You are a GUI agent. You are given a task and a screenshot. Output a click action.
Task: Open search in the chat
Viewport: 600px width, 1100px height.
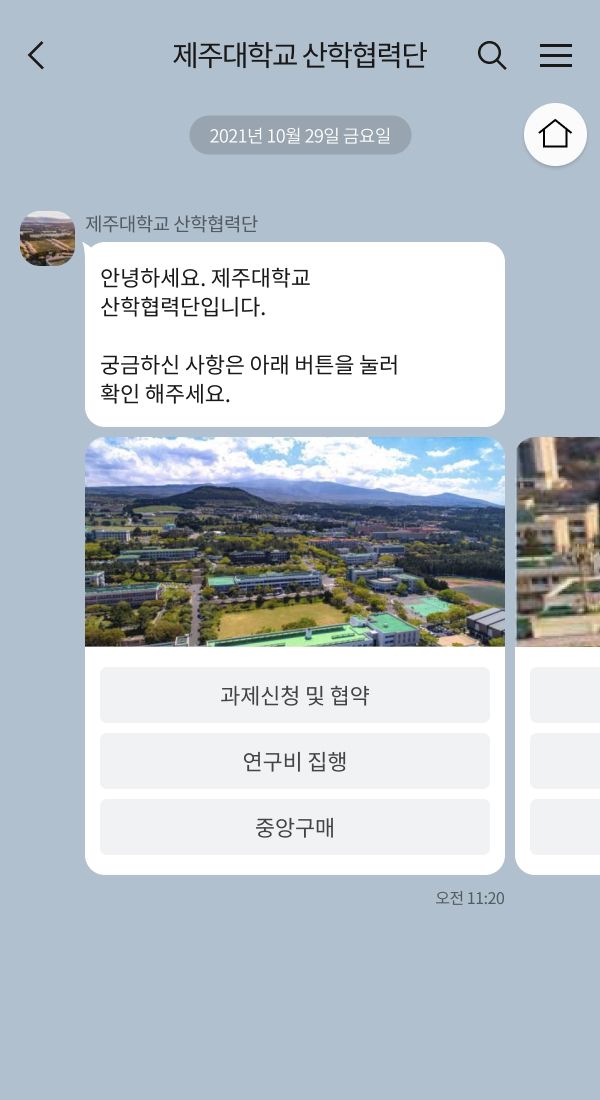coord(492,55)
